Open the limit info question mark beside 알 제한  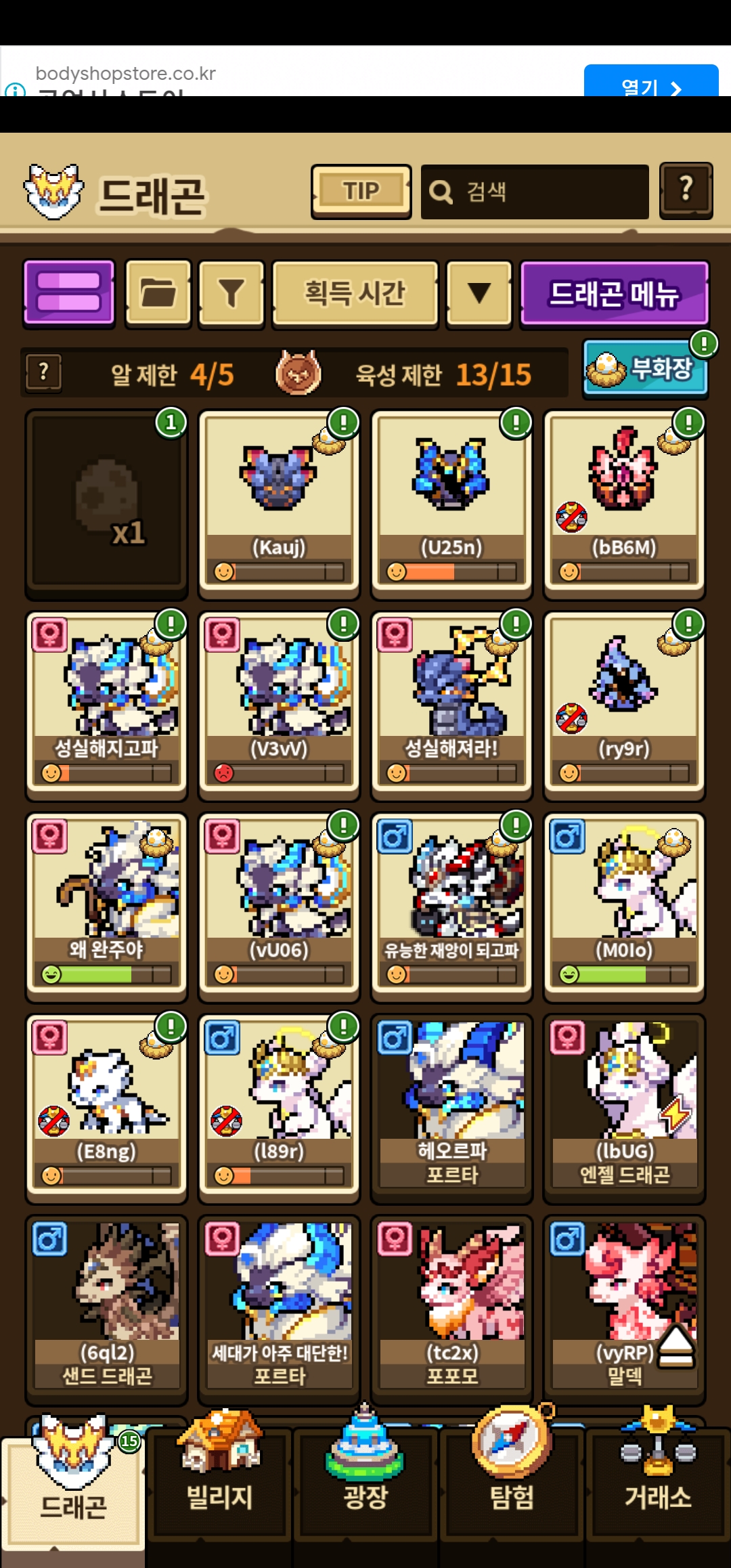tap(44, 372)
